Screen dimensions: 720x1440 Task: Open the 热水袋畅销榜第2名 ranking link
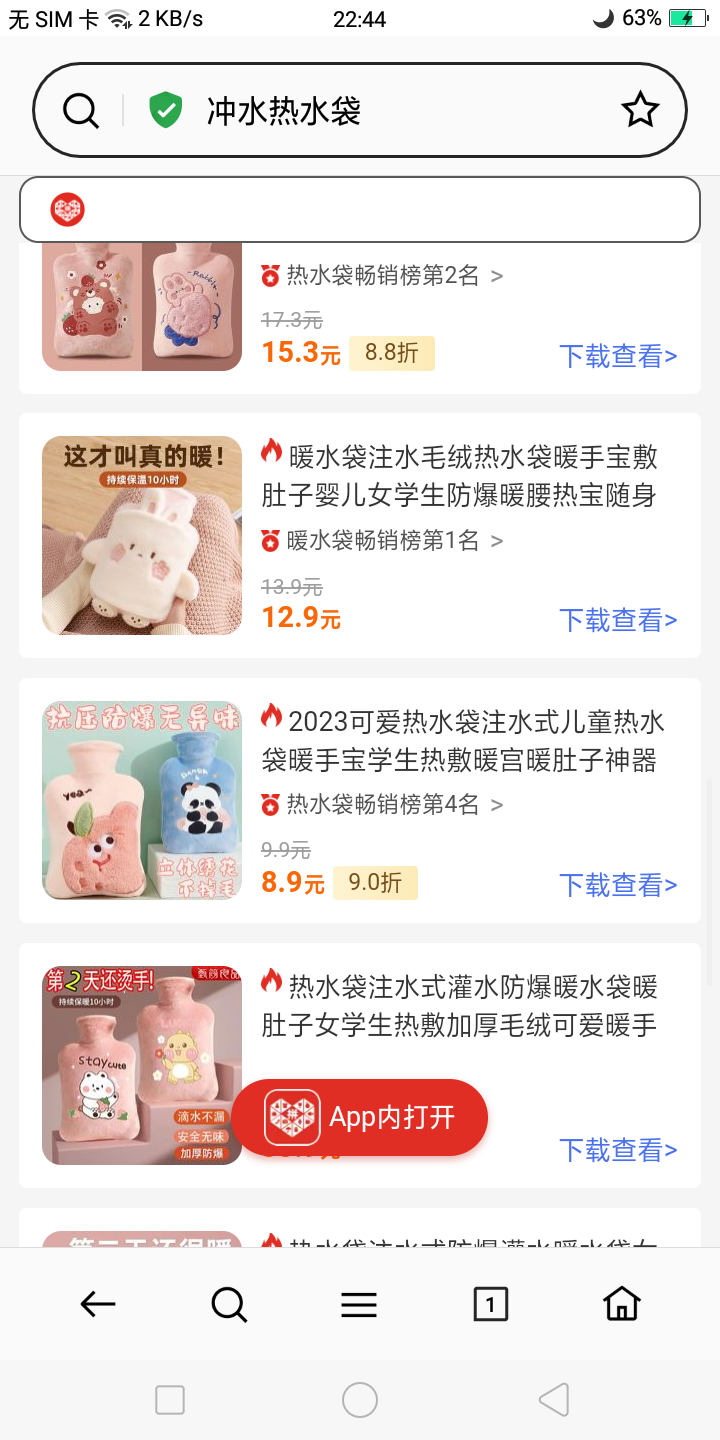coord(383,275)
